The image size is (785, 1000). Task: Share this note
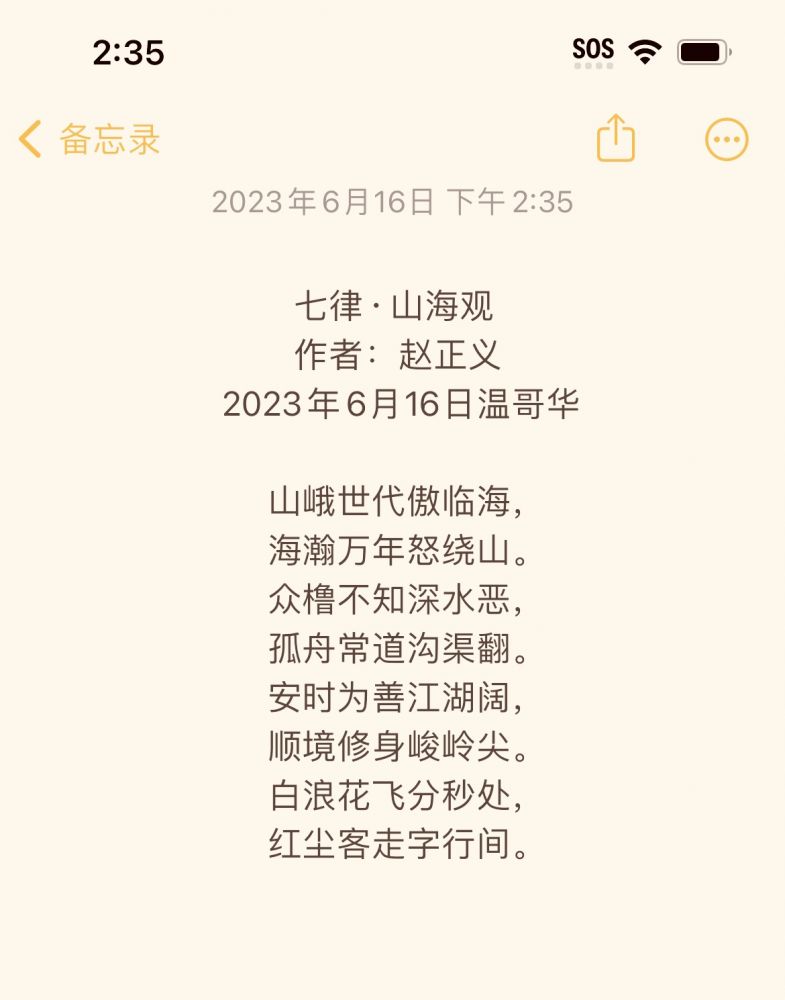pos(616,138)
